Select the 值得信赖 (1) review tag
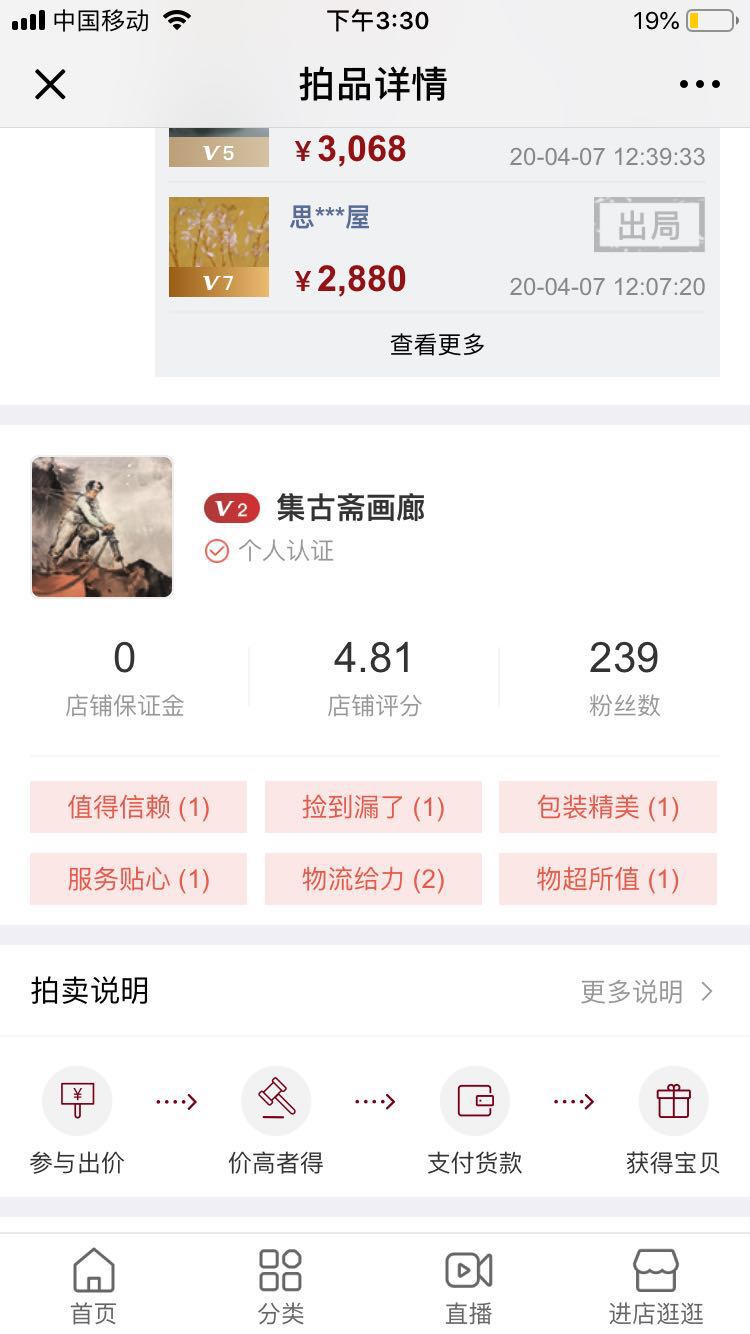The height and width of the screenshot is (1334, 750). pyautogui.click(x=138, y=807)
